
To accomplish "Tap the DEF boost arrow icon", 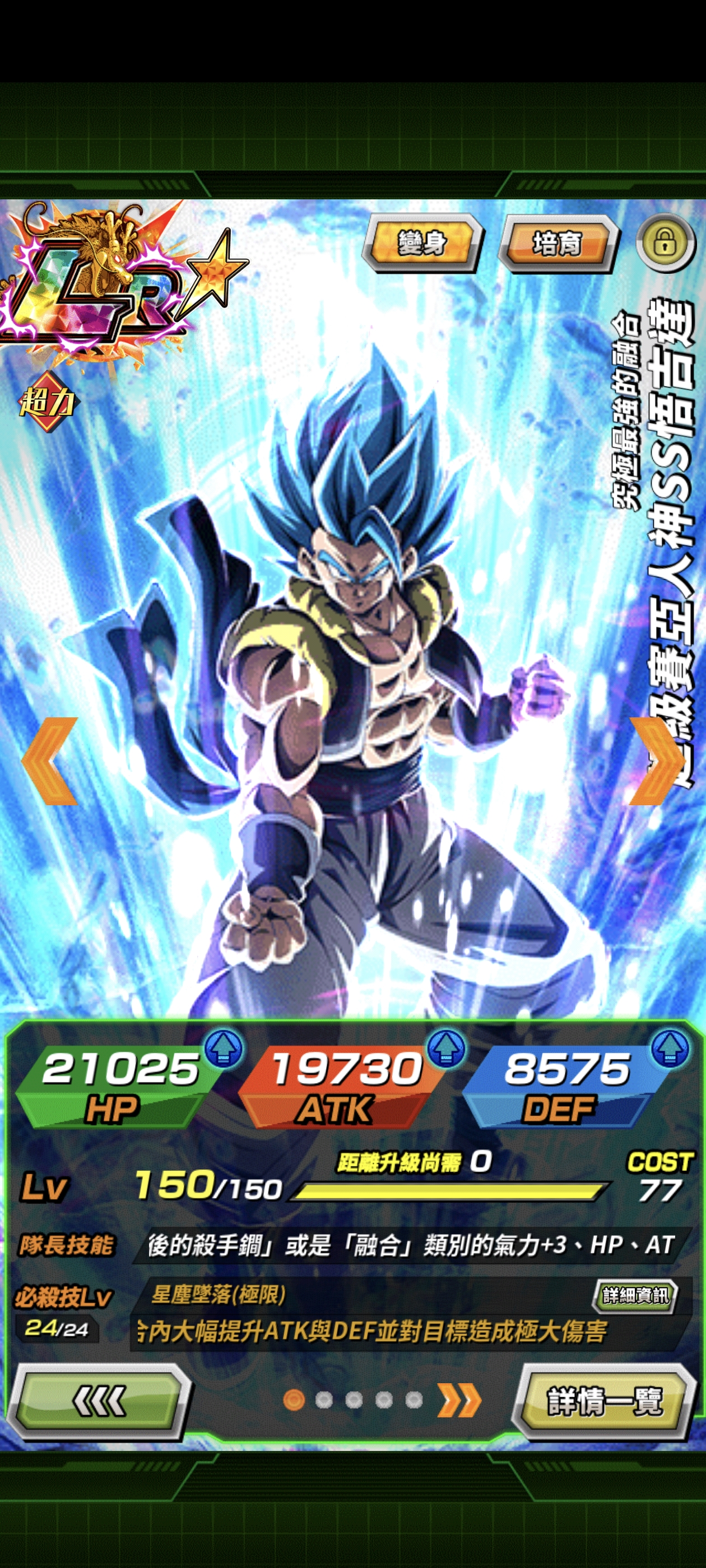I will click(x=670, y=1048).
